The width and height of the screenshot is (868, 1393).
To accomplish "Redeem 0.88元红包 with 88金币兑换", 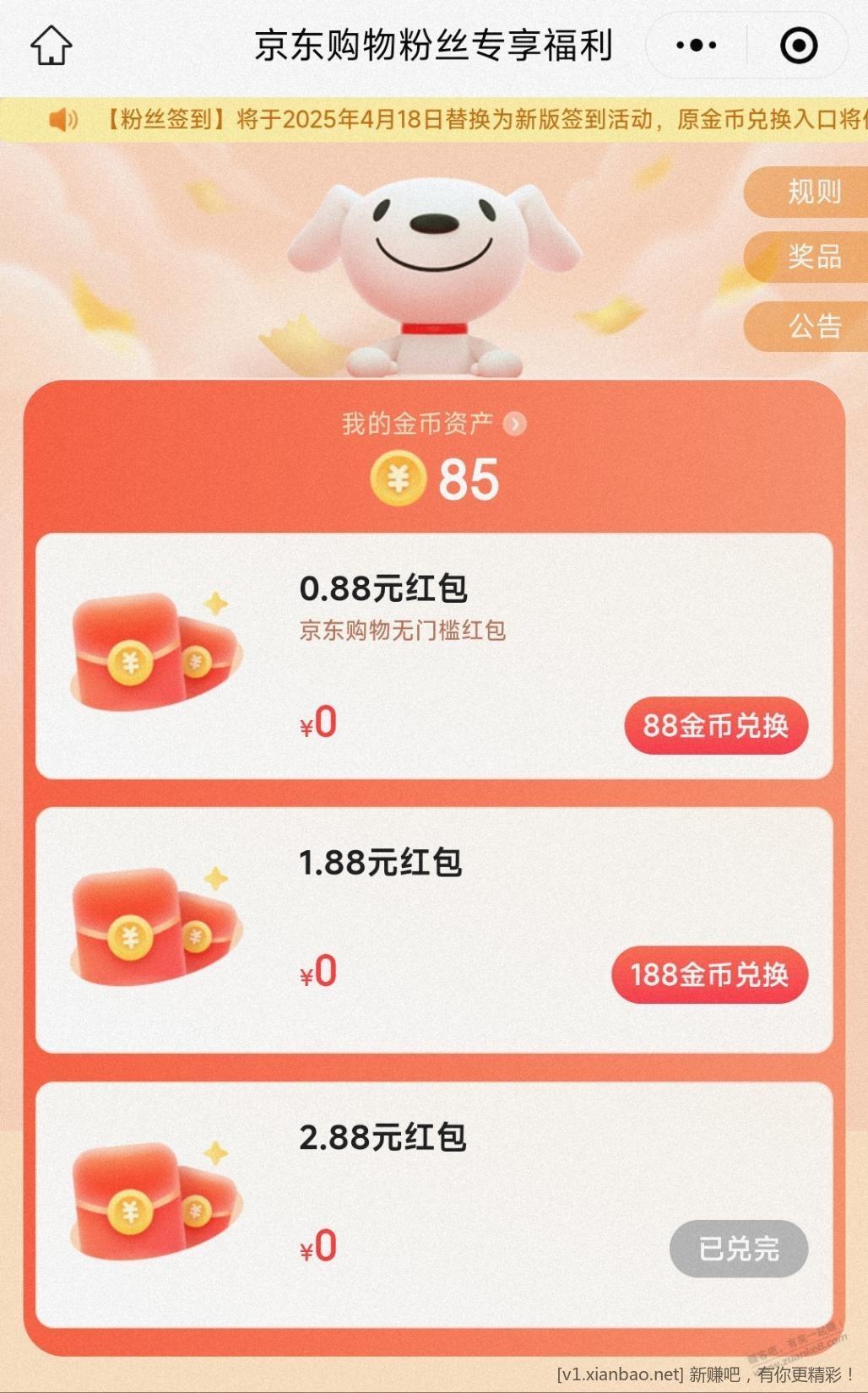I will (x=716, y=725).
